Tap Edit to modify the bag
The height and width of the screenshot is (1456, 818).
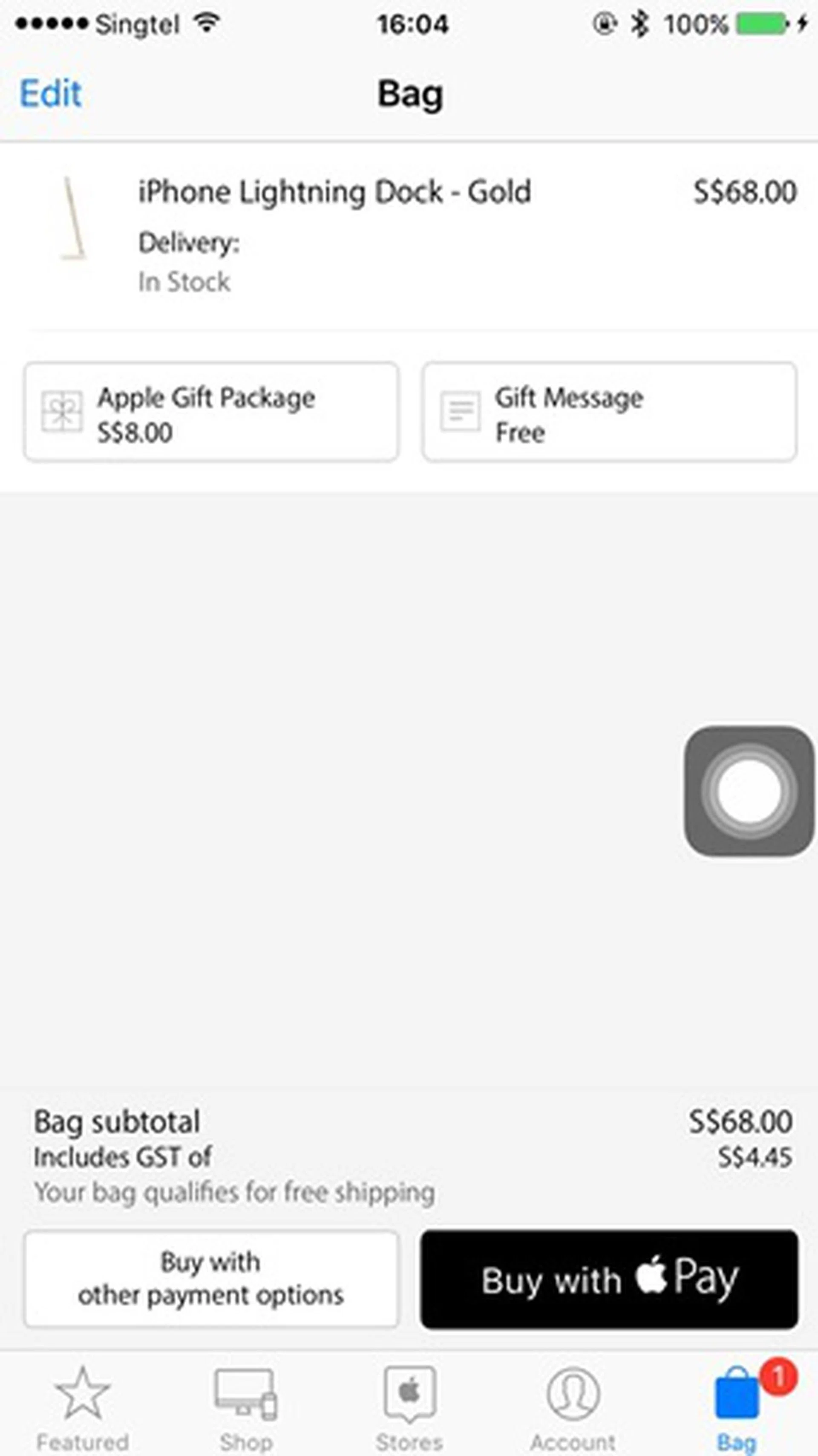point(51,93)
